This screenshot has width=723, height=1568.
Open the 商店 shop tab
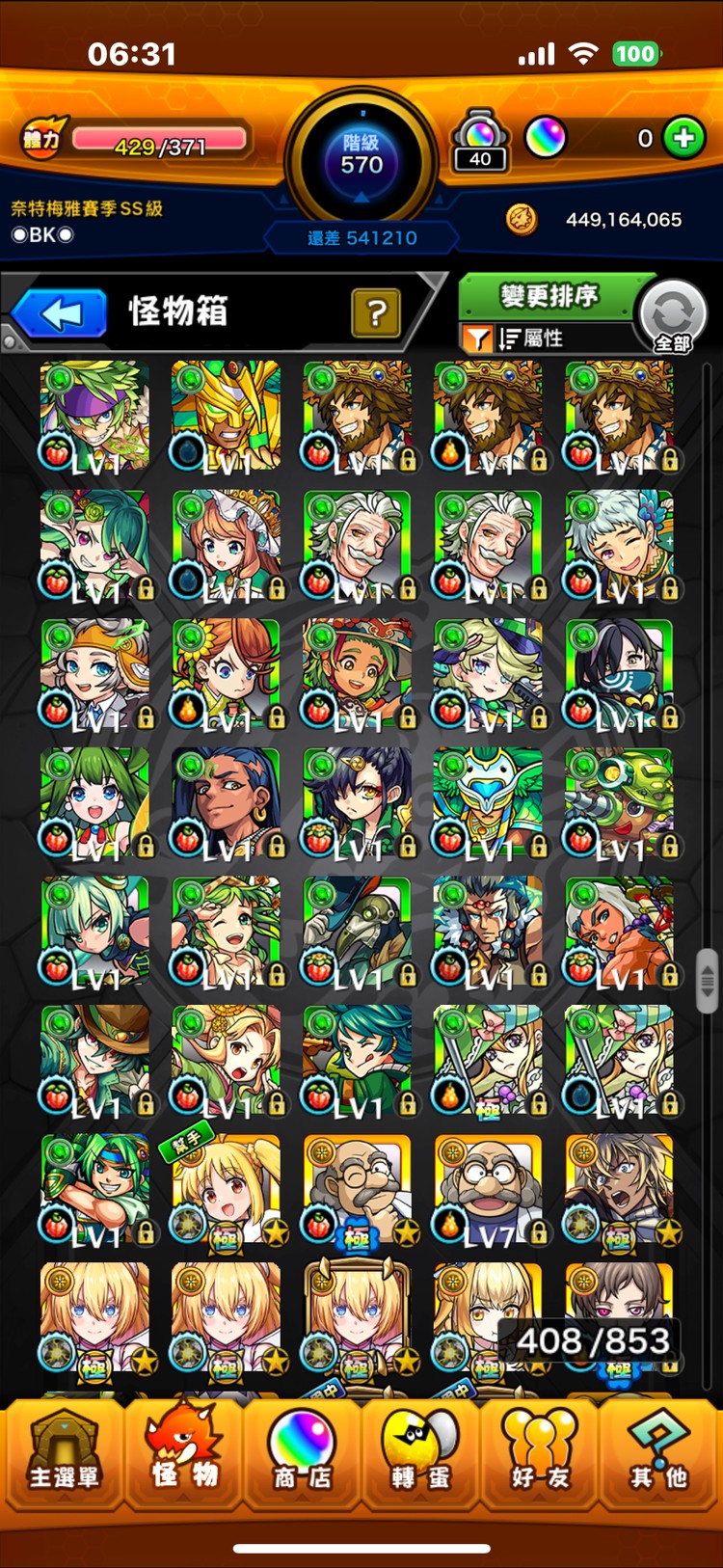[303, 1458]
